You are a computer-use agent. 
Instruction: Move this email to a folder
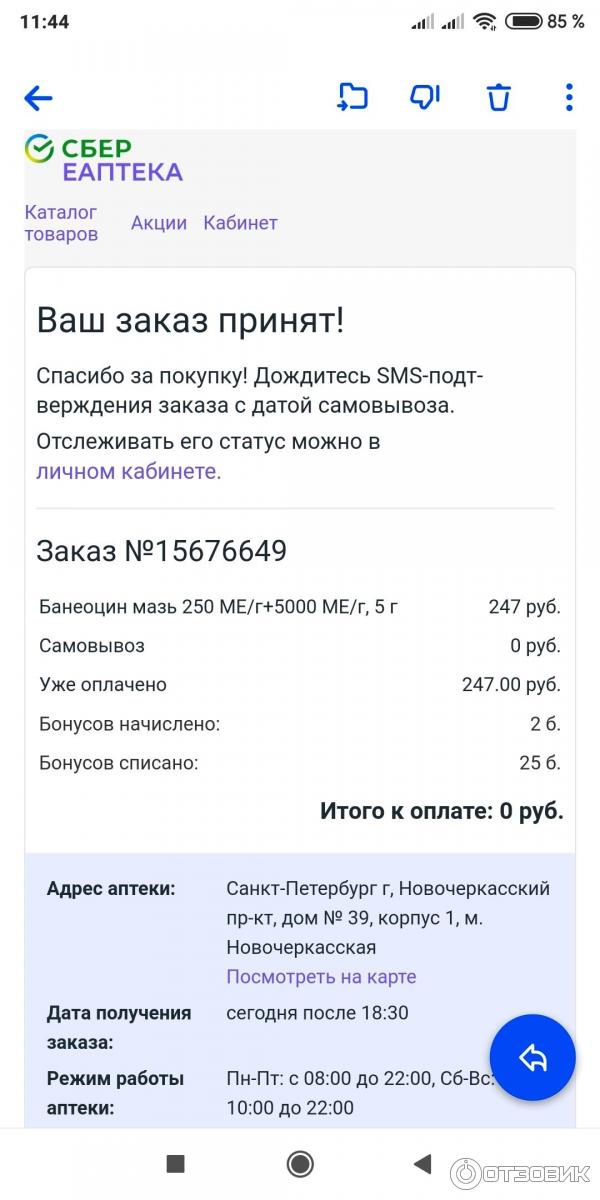click(352, 97)
